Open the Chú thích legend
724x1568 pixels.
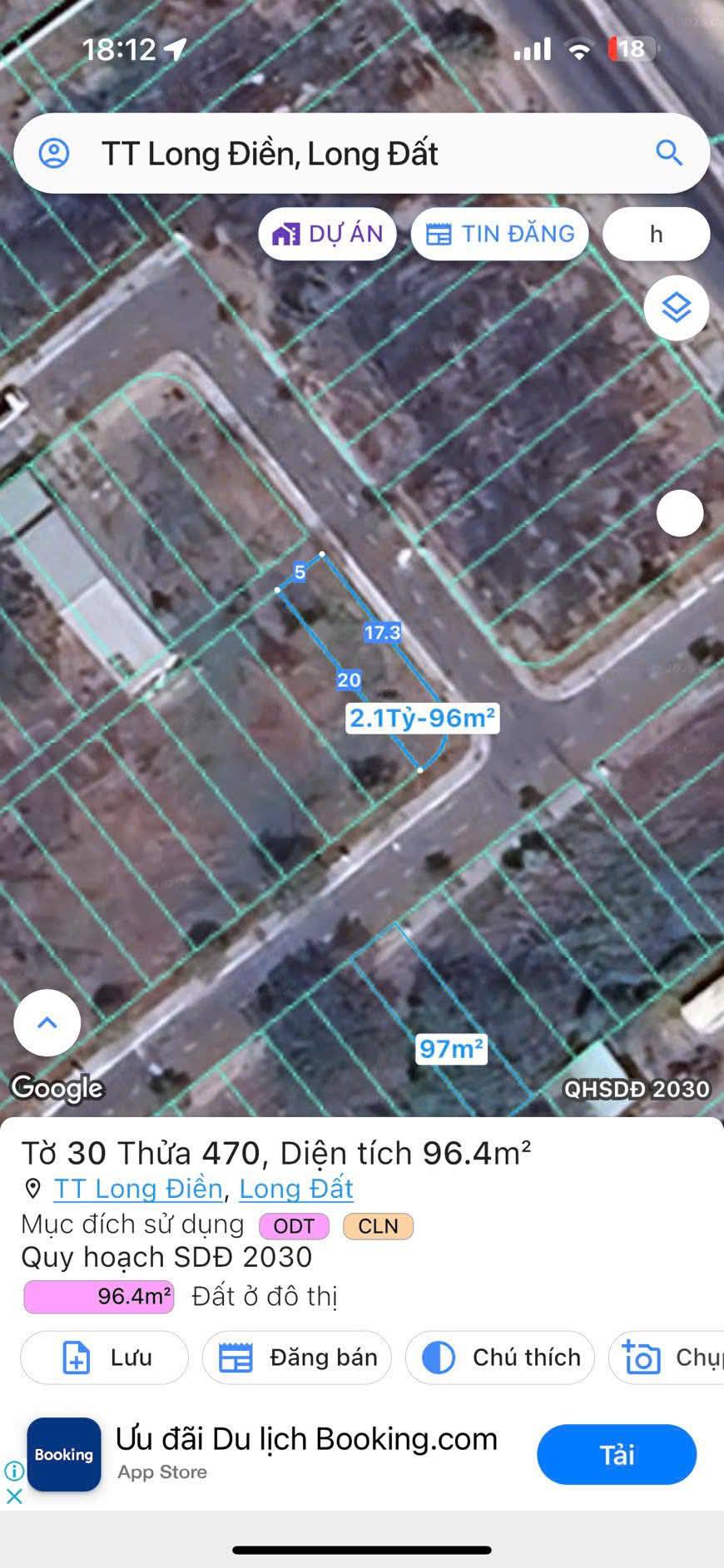click(500, 1358)
